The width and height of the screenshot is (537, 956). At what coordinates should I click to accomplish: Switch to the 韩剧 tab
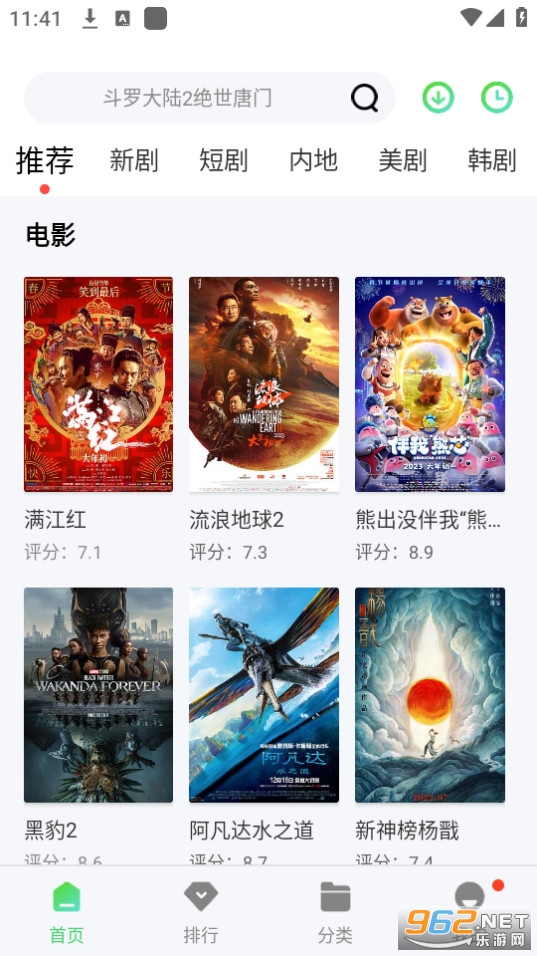(492, 160)
